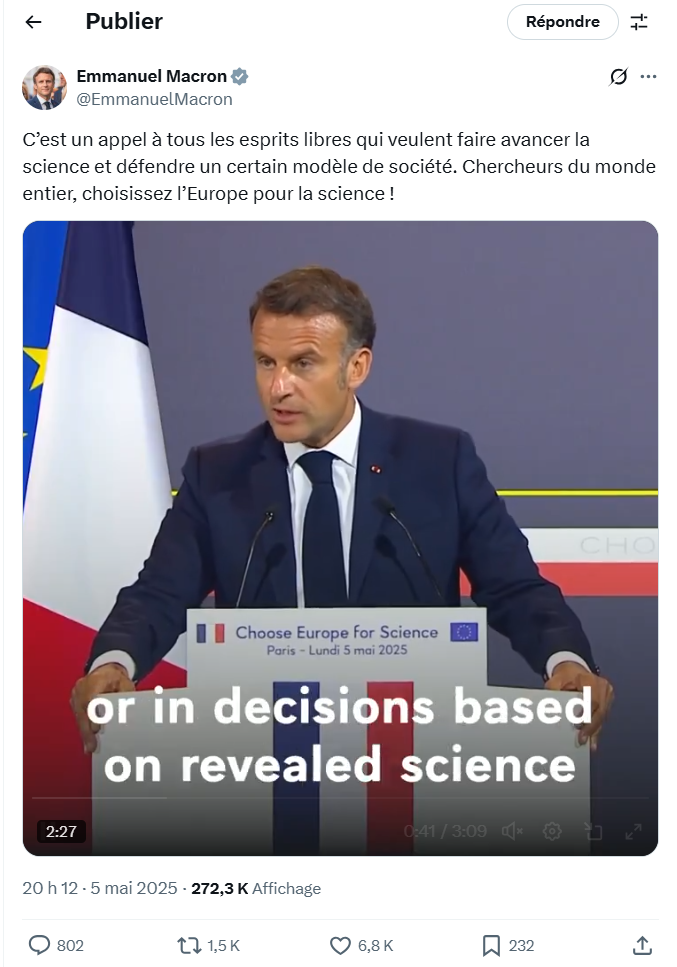Open the @EmmanuelMacron handle link
This screenshot has height=967, width=677.
[154, 99]
